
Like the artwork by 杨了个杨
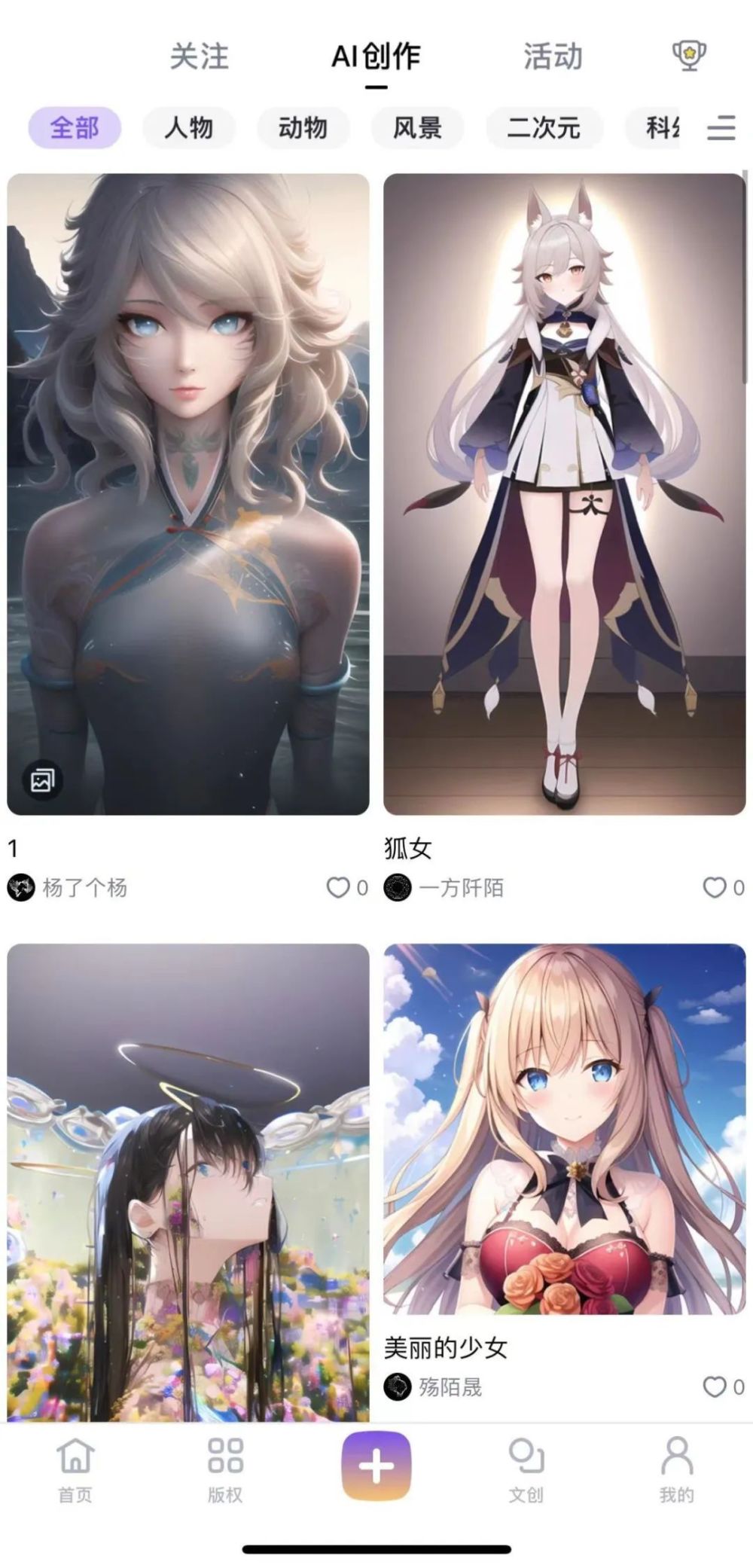pyautogui.click(x=338, y=888)
